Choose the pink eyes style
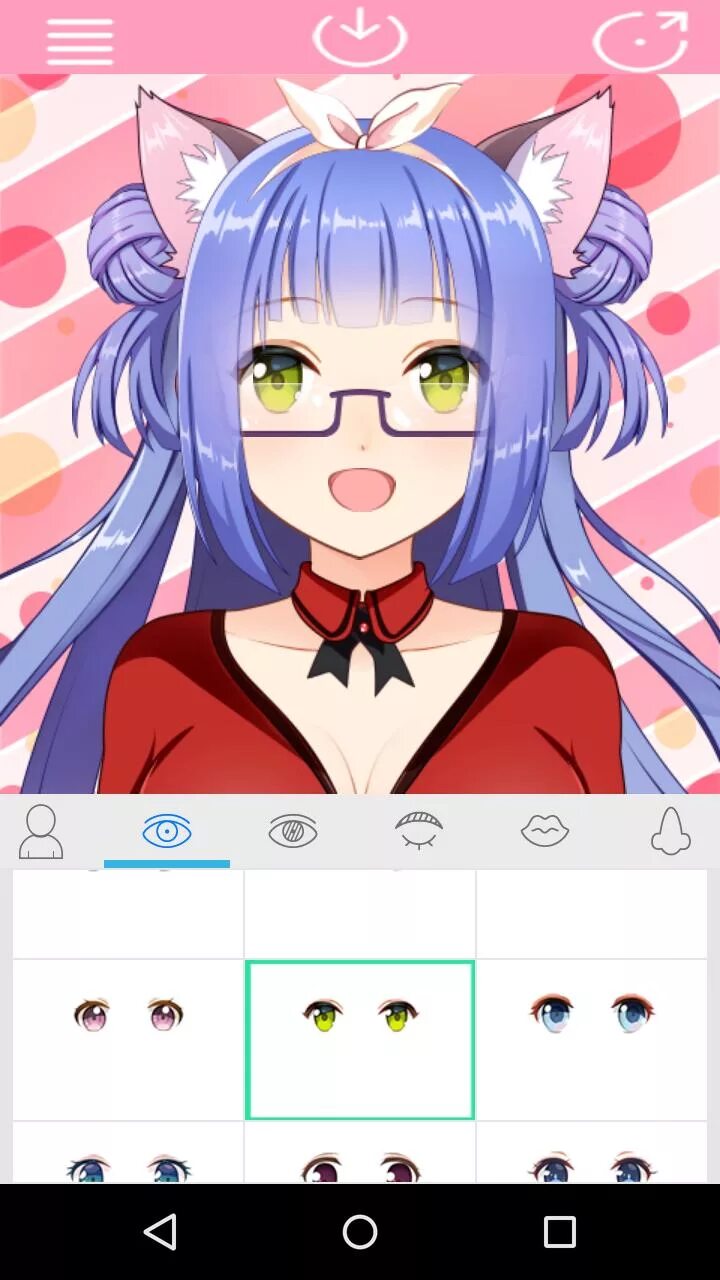This screenshot has width=720, height=1280. click(128, 1040)
